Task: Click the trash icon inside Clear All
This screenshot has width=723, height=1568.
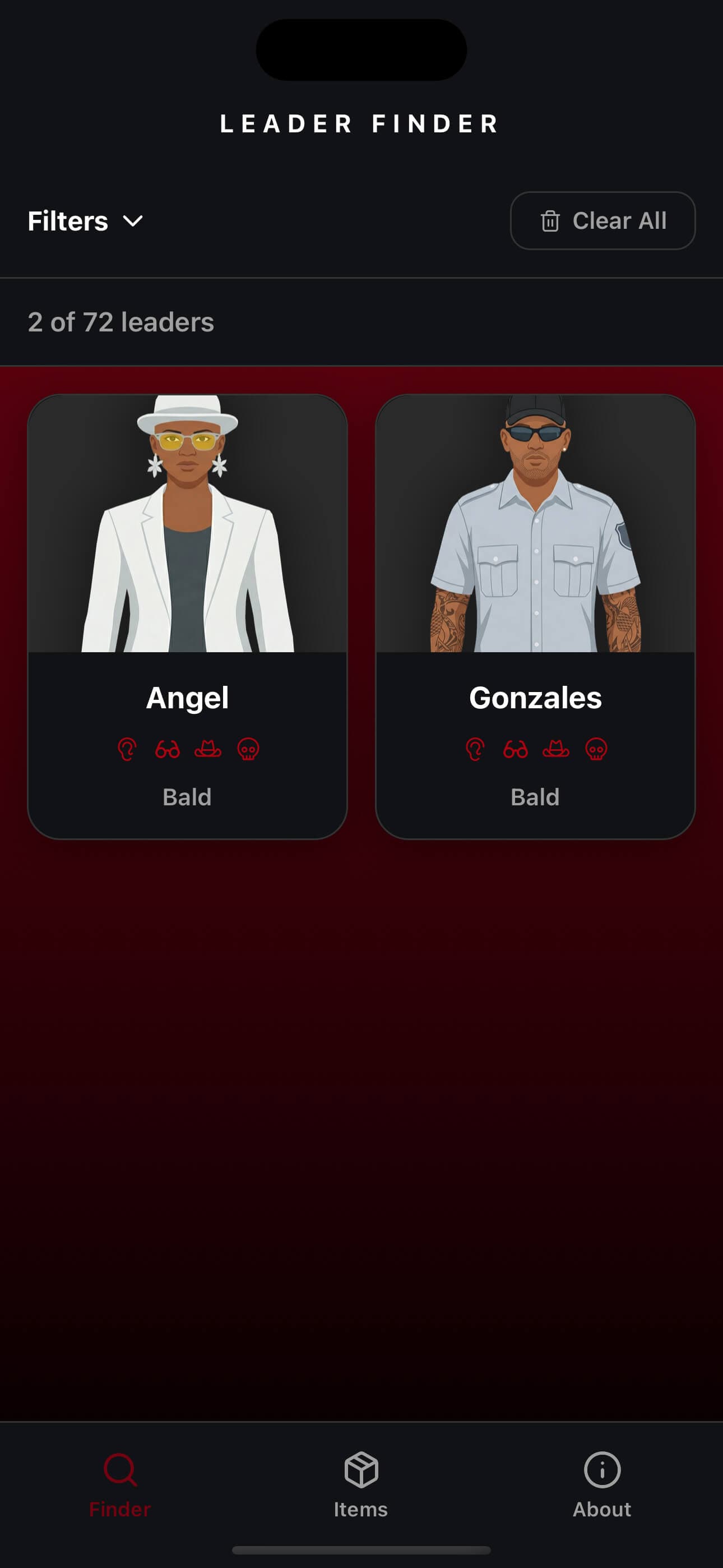Action: point(550,221)
